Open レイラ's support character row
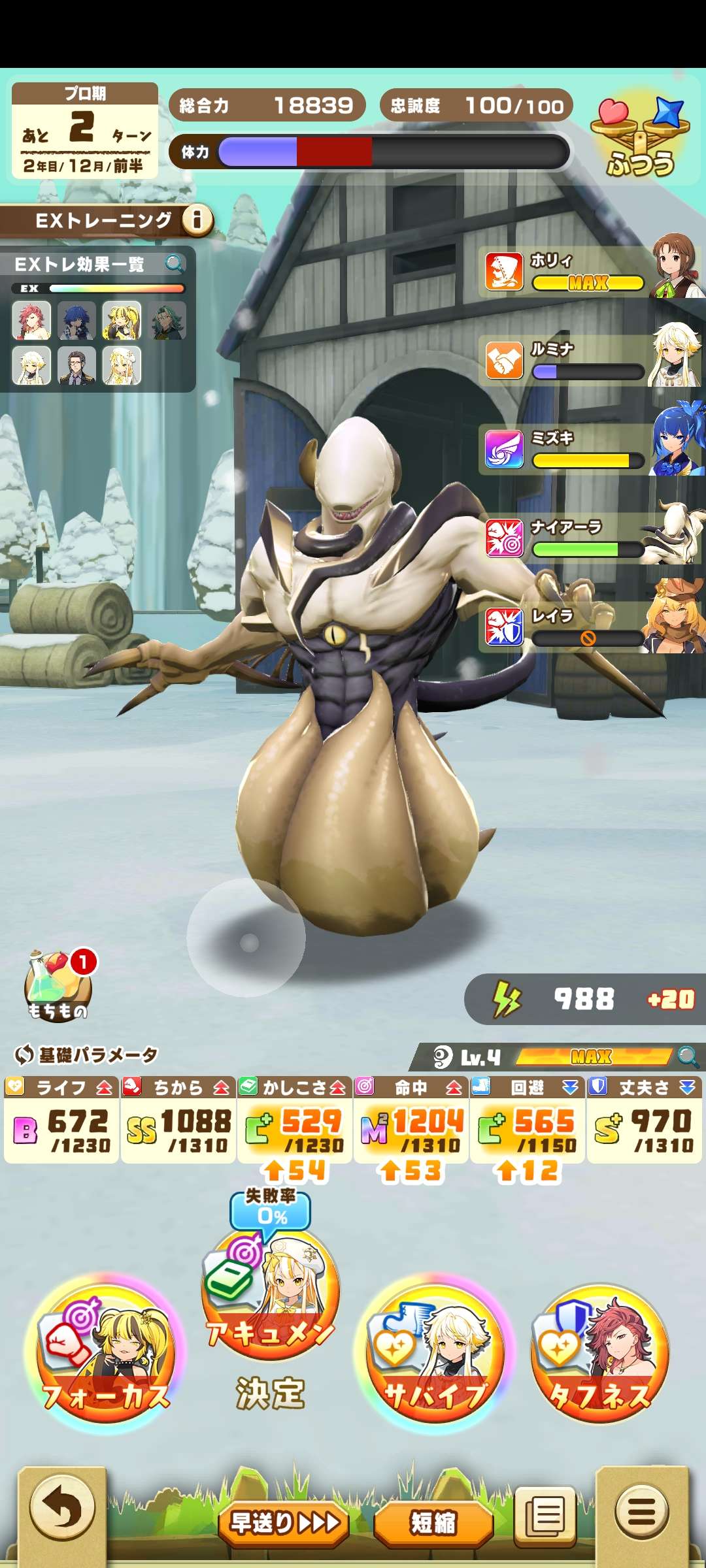Image resolution: width=706 pixels, height=1568 pixels. click(x=588, y=627)
